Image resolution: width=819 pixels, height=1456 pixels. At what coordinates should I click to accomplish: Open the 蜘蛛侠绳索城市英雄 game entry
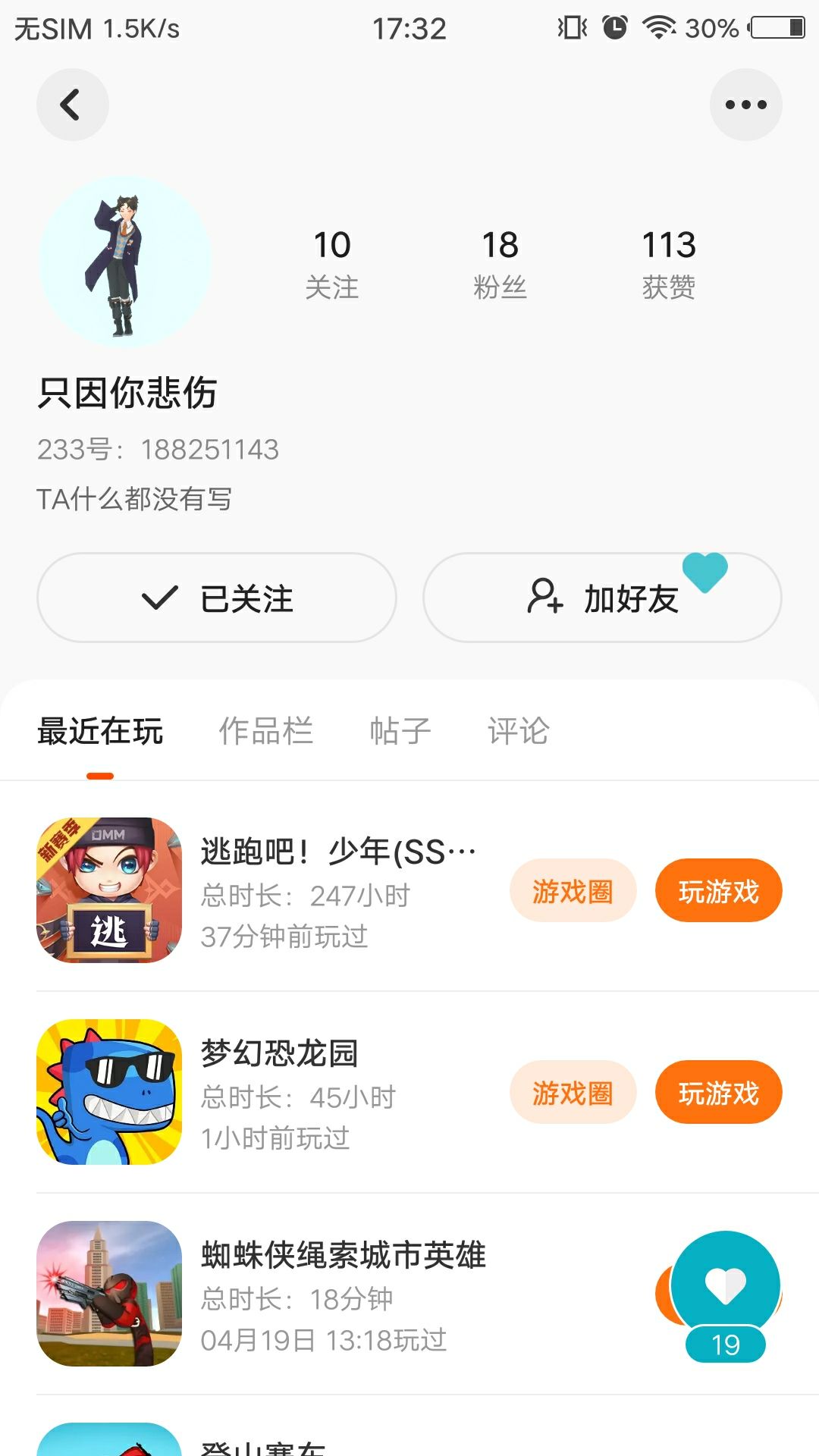[x=343, y=1294]
